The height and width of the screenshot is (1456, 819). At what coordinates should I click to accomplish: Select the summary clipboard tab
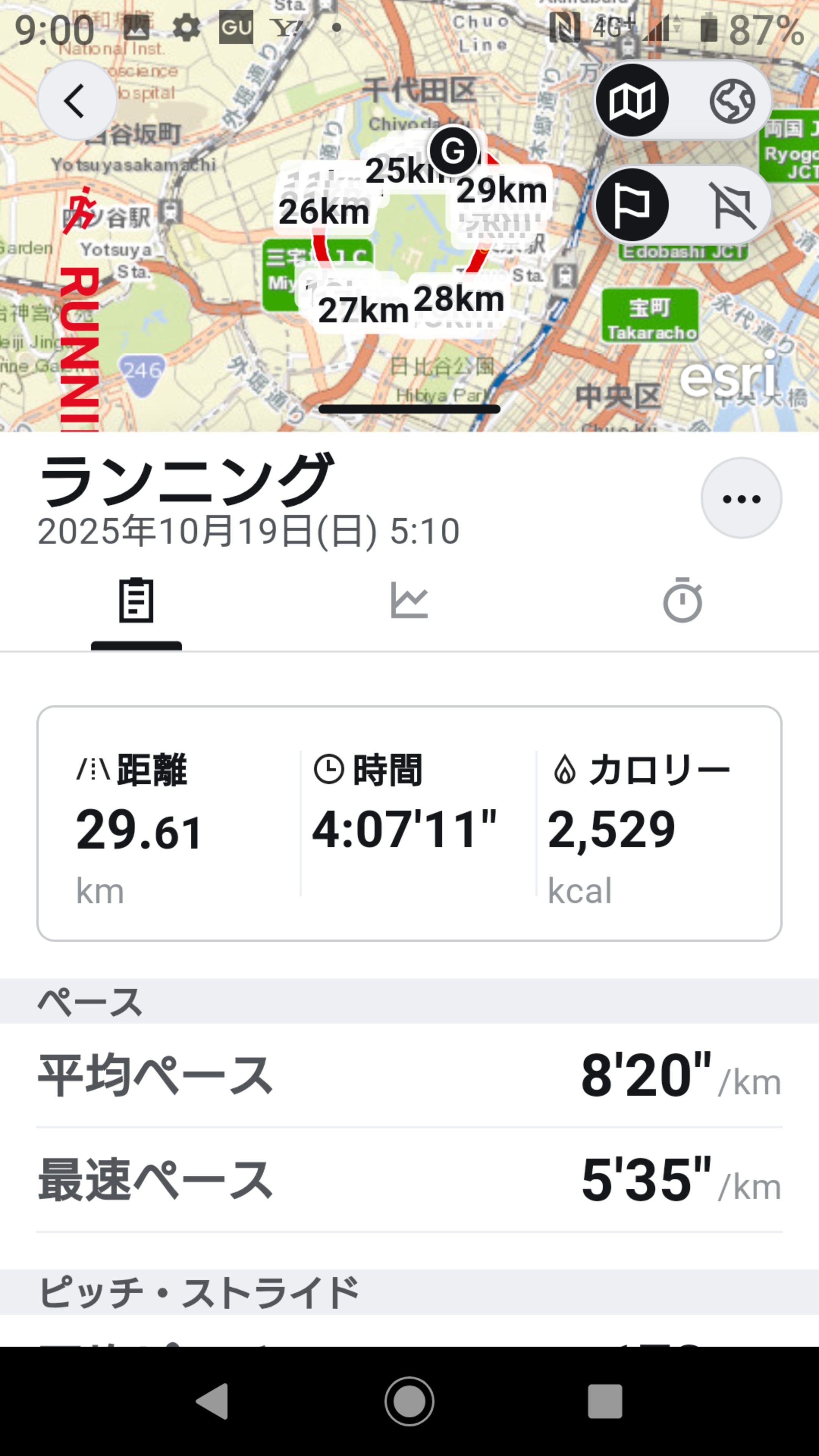pyautogui.click(x=136, y=600)
